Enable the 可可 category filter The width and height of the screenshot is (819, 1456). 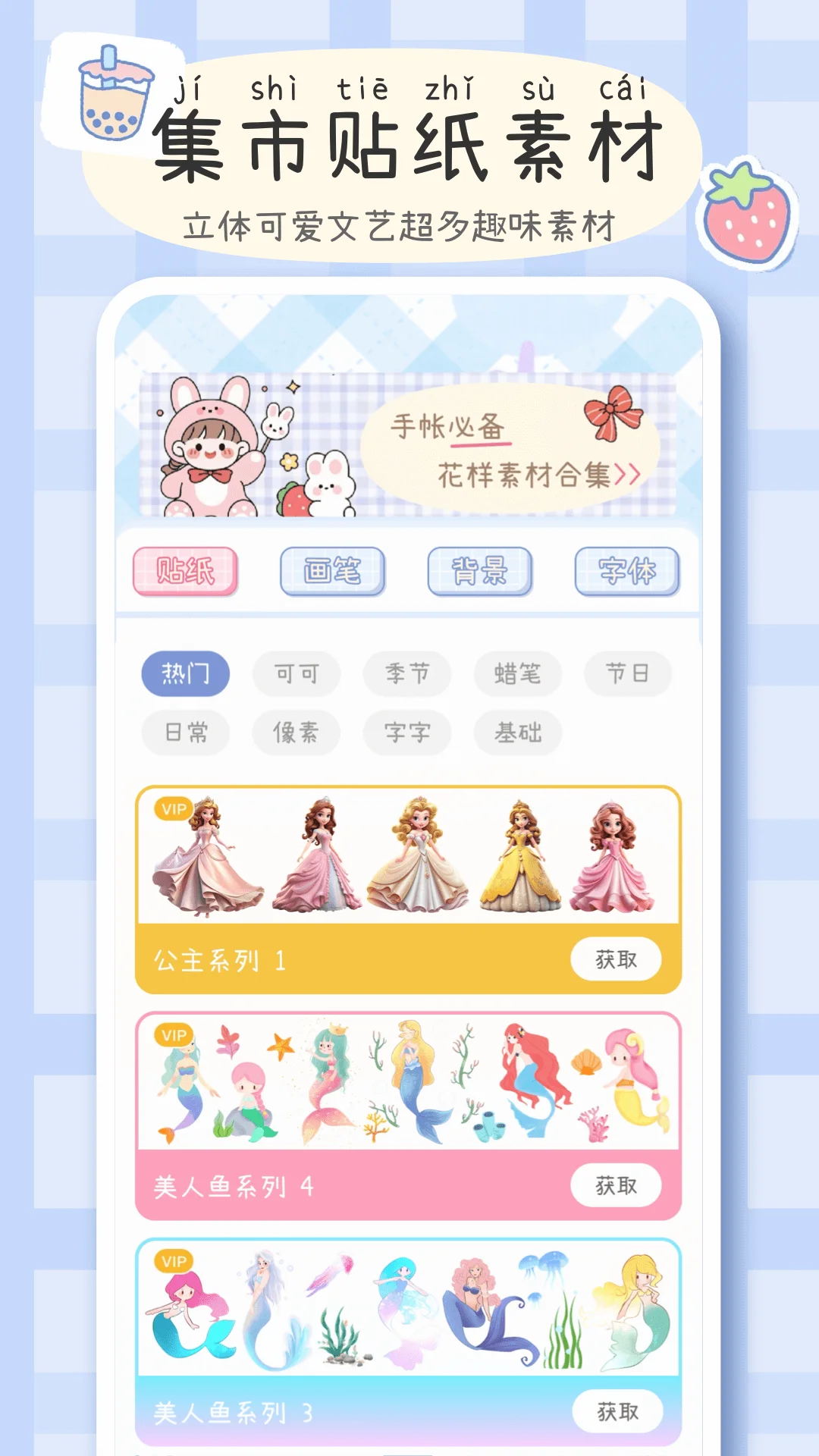coord(295,673)
